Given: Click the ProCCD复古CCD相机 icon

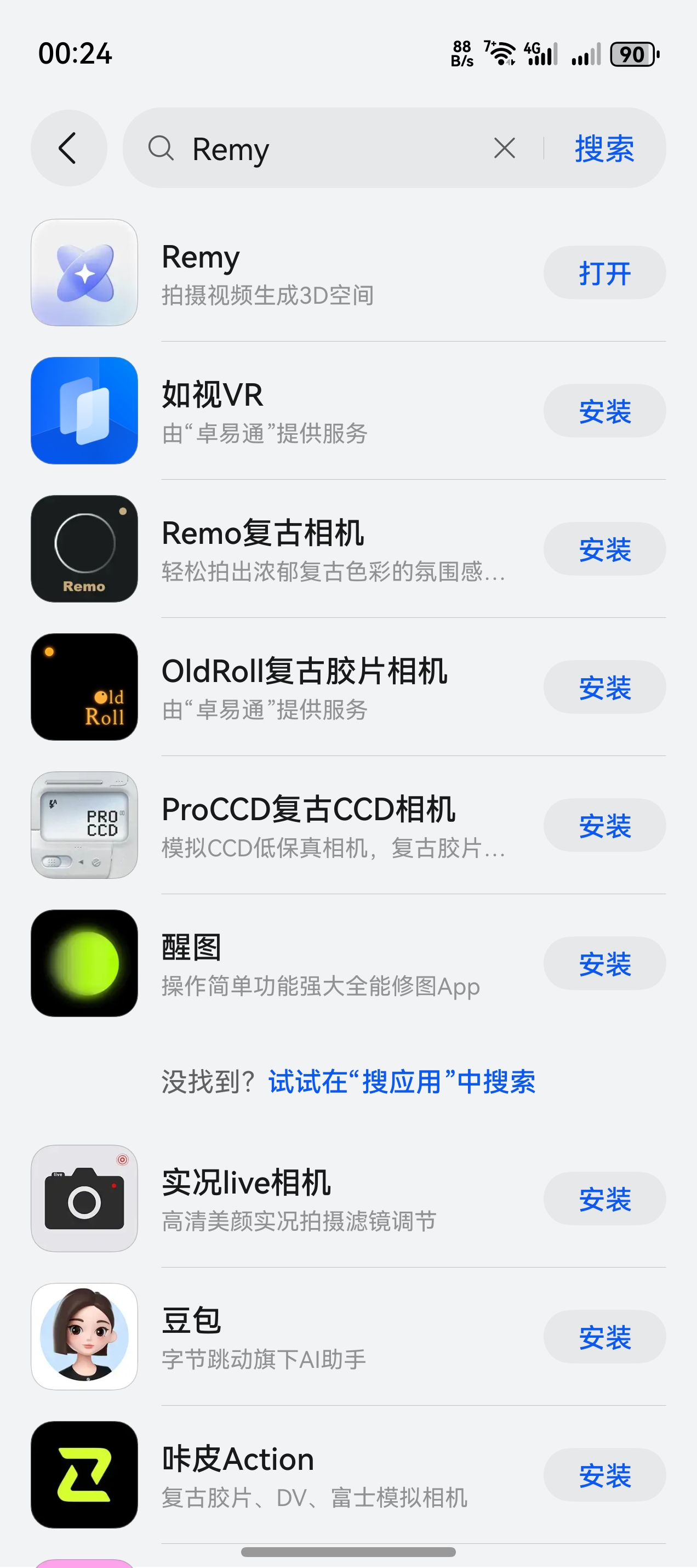Looking at the screenshot, I should (84, 825).
